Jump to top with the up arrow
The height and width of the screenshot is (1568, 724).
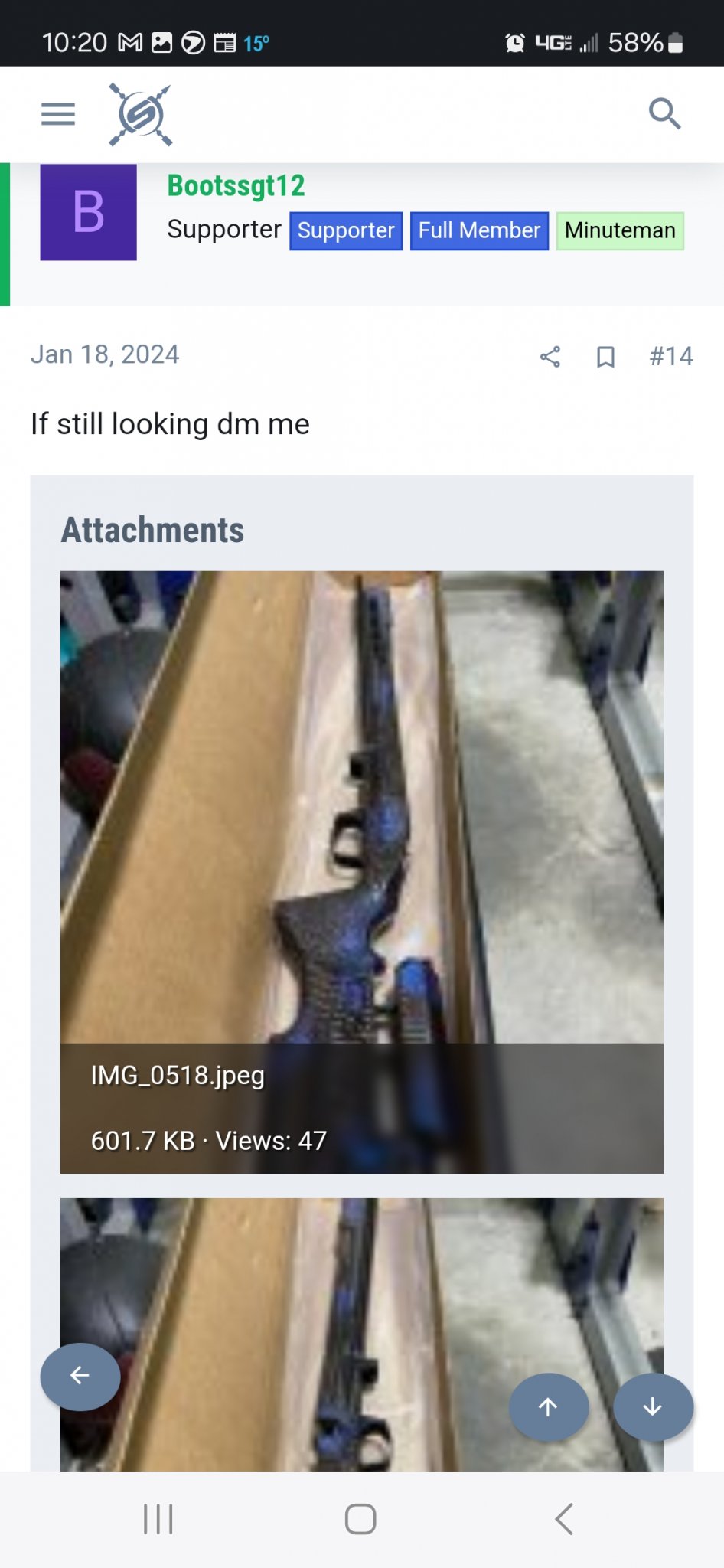coord(548,1406)
